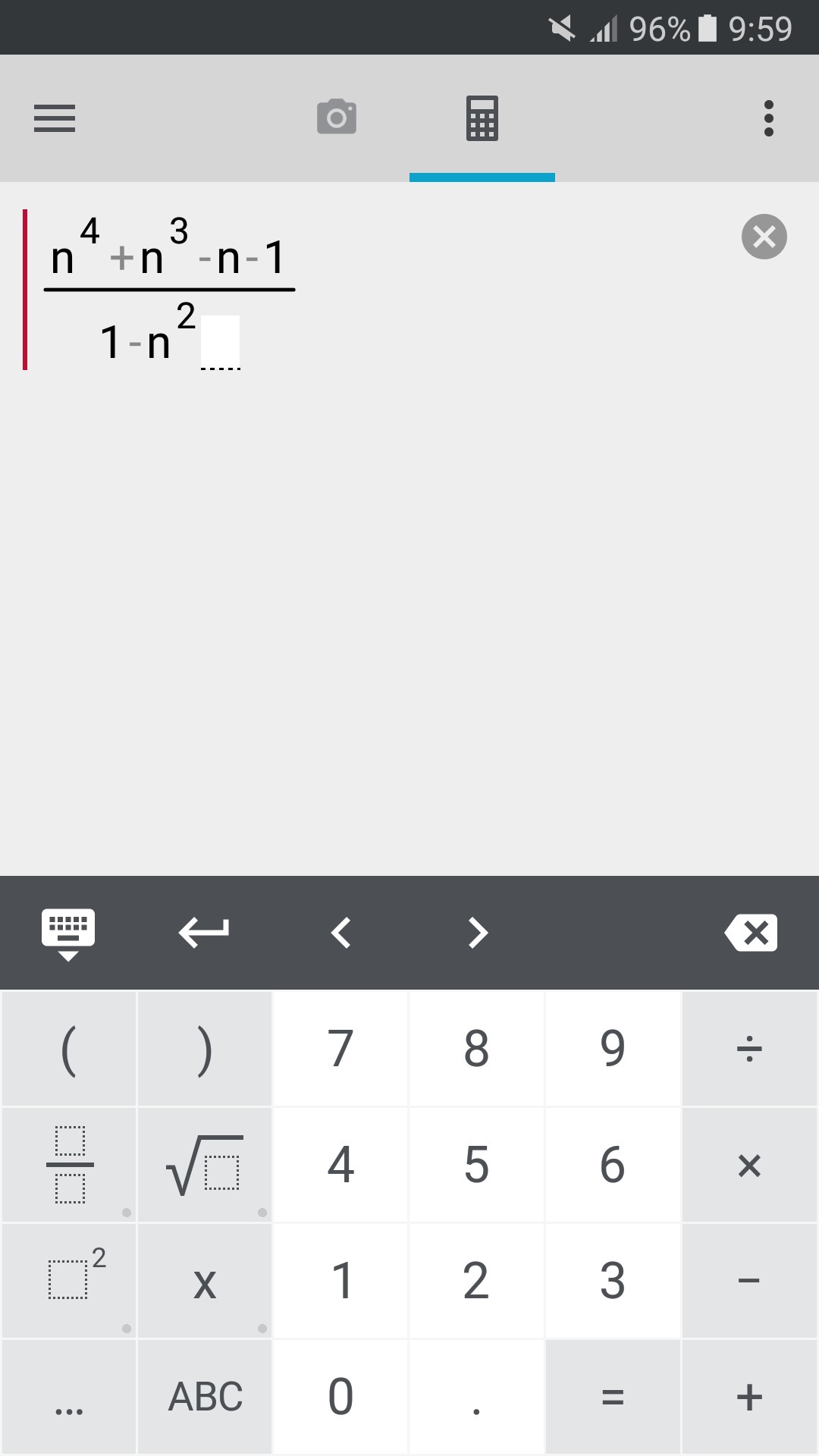The image size is (819, 1456).
Task: Clear the expression with the X button
Action: (764, 237)
